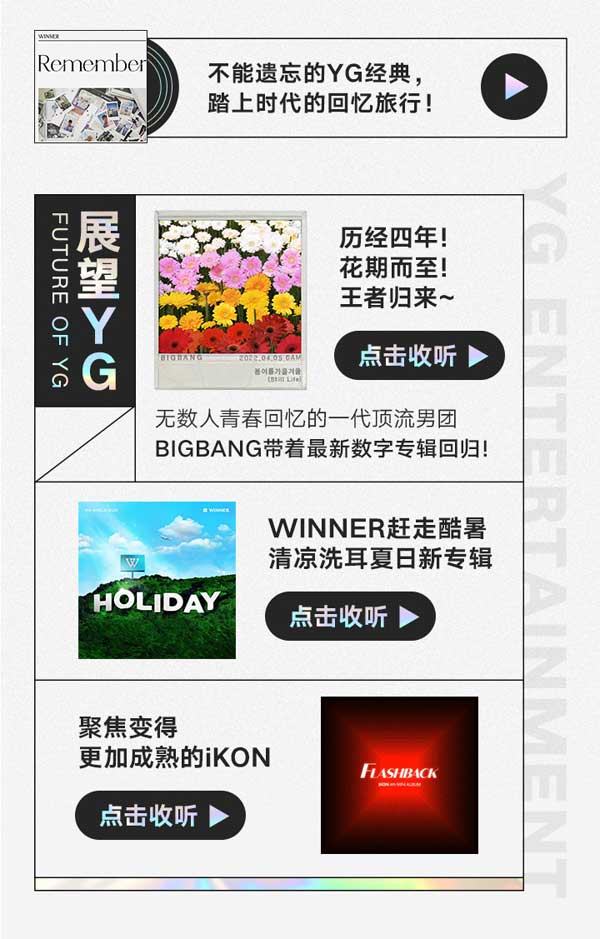Open the BIGBANG Still Life album cover
The height and width of the screenshot is (939, 600).
231,300
